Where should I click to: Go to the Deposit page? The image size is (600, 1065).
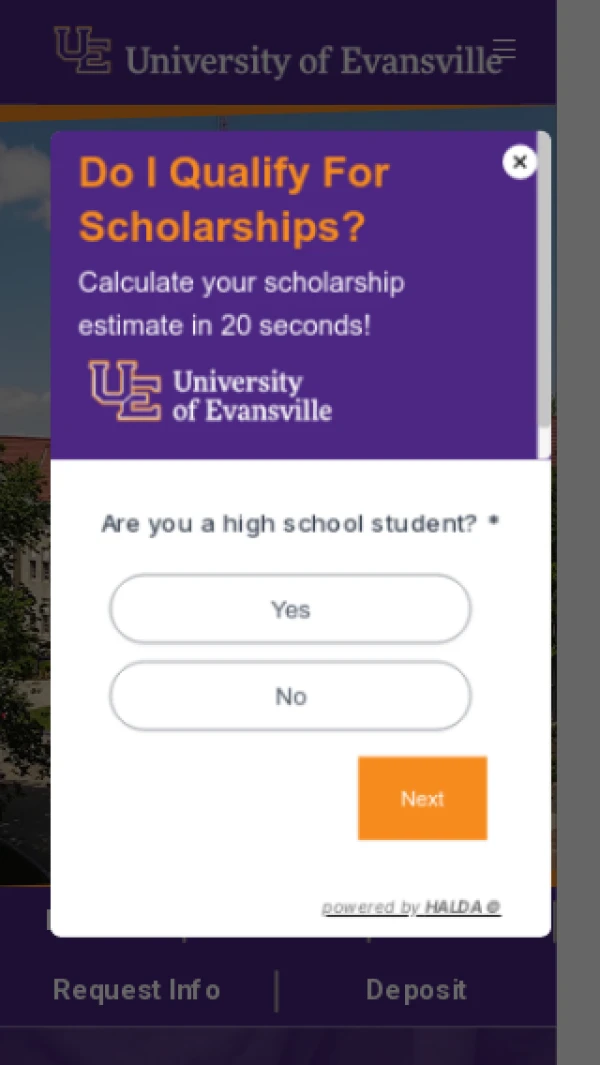[416, 990]
